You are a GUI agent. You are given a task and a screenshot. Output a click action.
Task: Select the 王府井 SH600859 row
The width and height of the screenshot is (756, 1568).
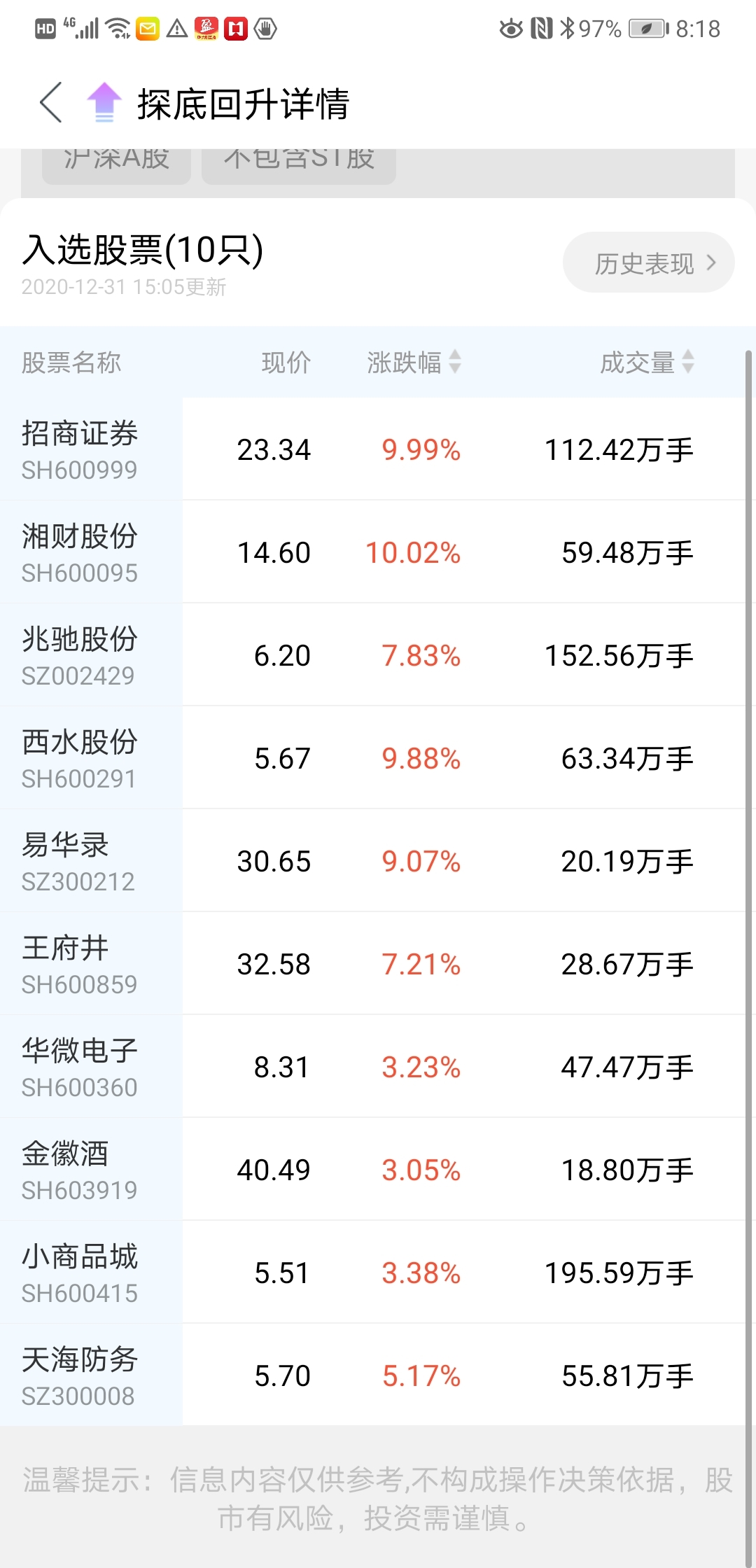(x=378, y=965)
